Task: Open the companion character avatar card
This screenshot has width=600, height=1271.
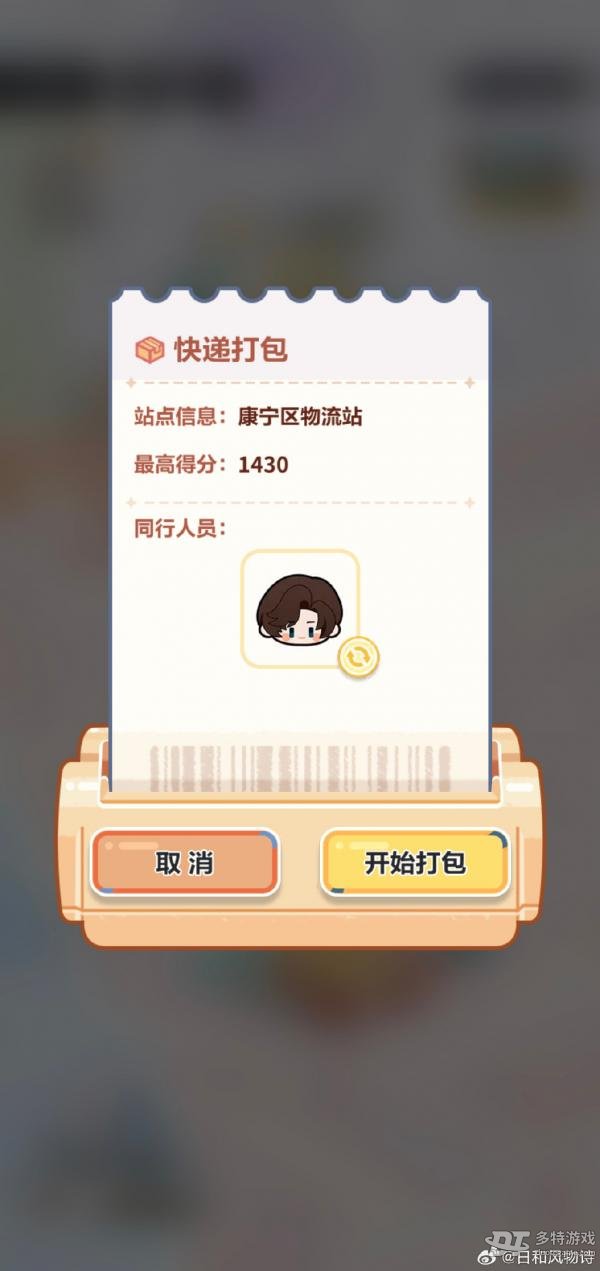Action: (298, 607)
